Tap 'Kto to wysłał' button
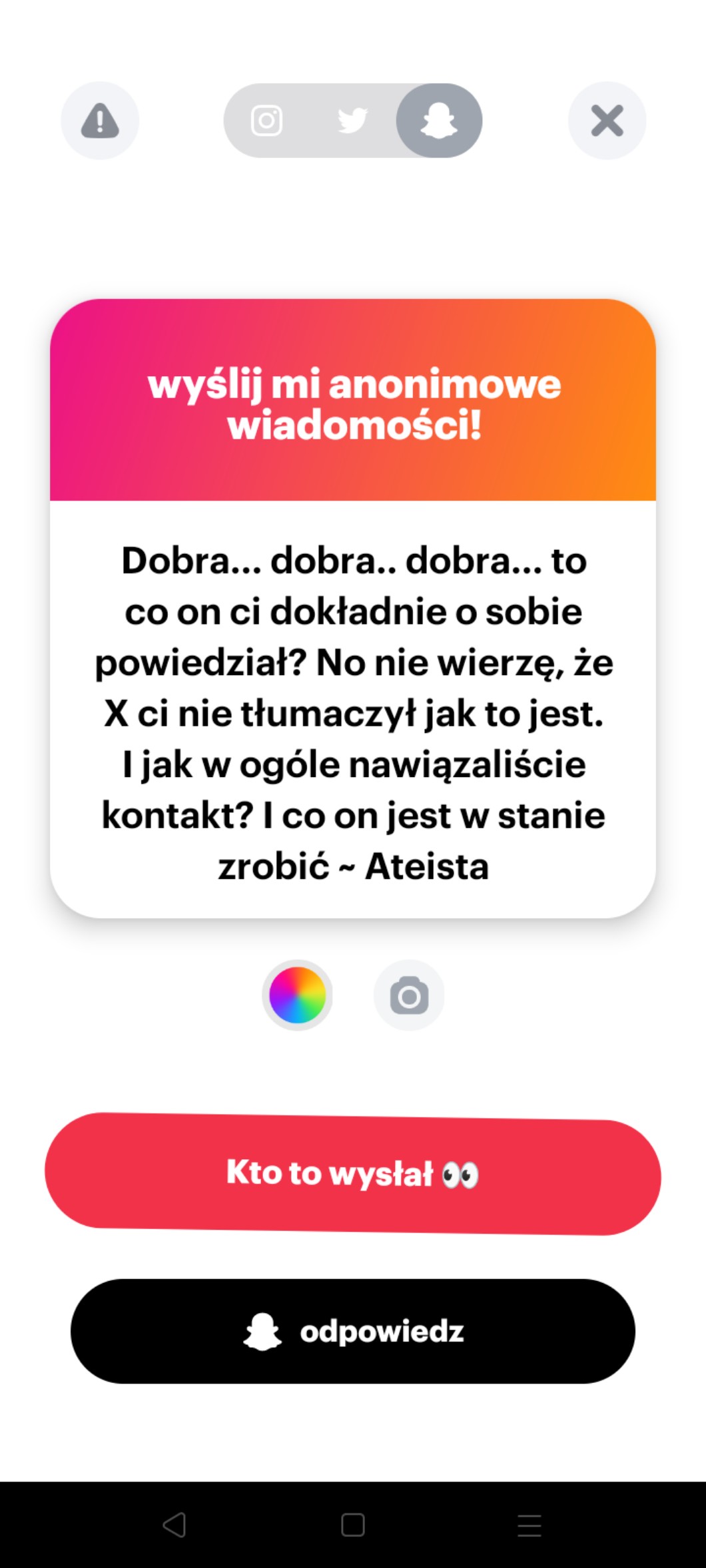 pos(353,1173)
